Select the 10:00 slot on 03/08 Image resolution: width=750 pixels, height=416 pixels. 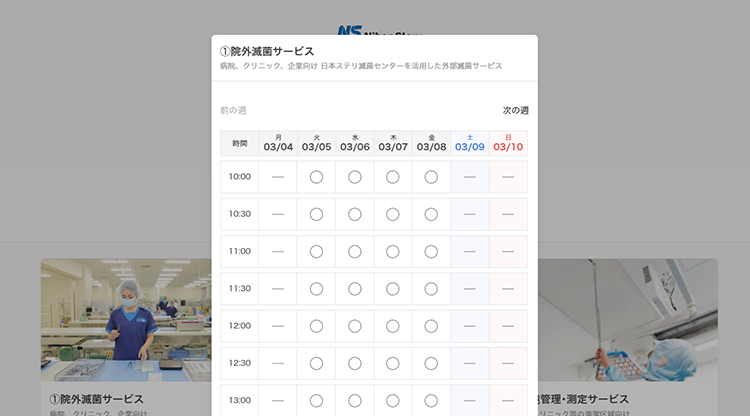click(431, 177)
